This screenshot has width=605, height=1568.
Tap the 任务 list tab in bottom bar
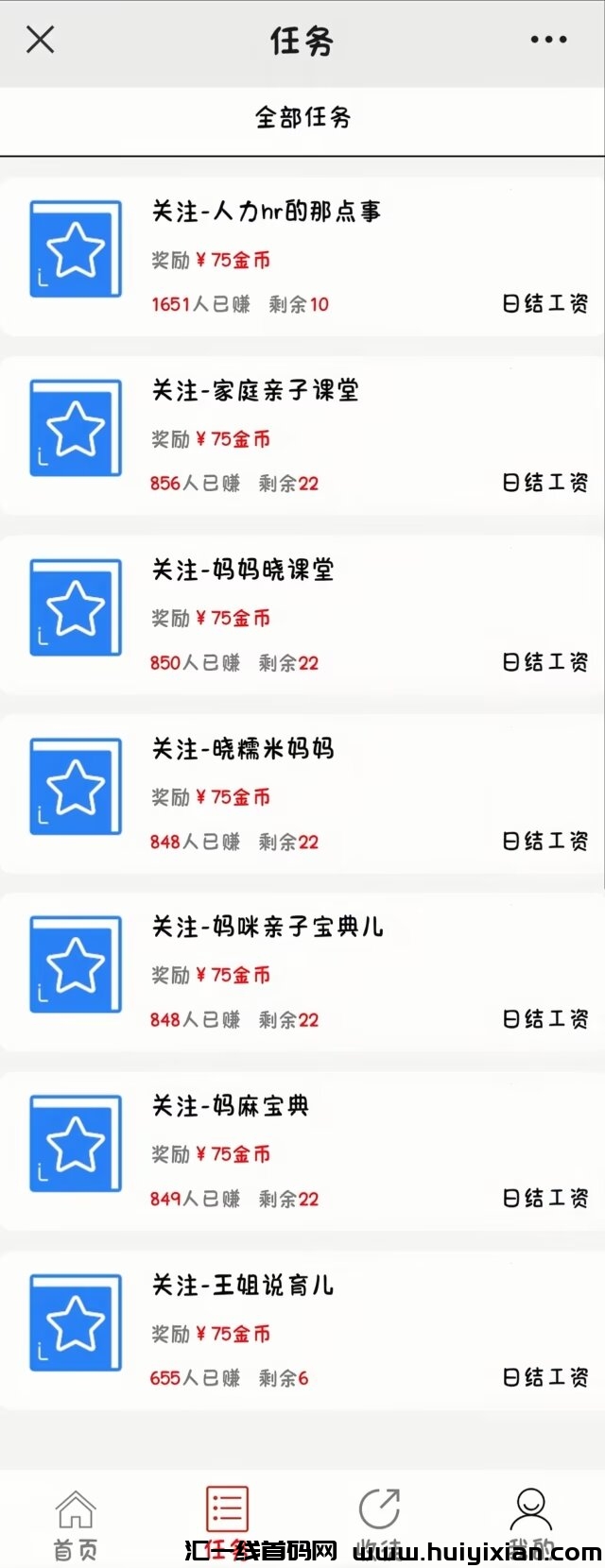pyautogui.click(x=227, y=1517)
